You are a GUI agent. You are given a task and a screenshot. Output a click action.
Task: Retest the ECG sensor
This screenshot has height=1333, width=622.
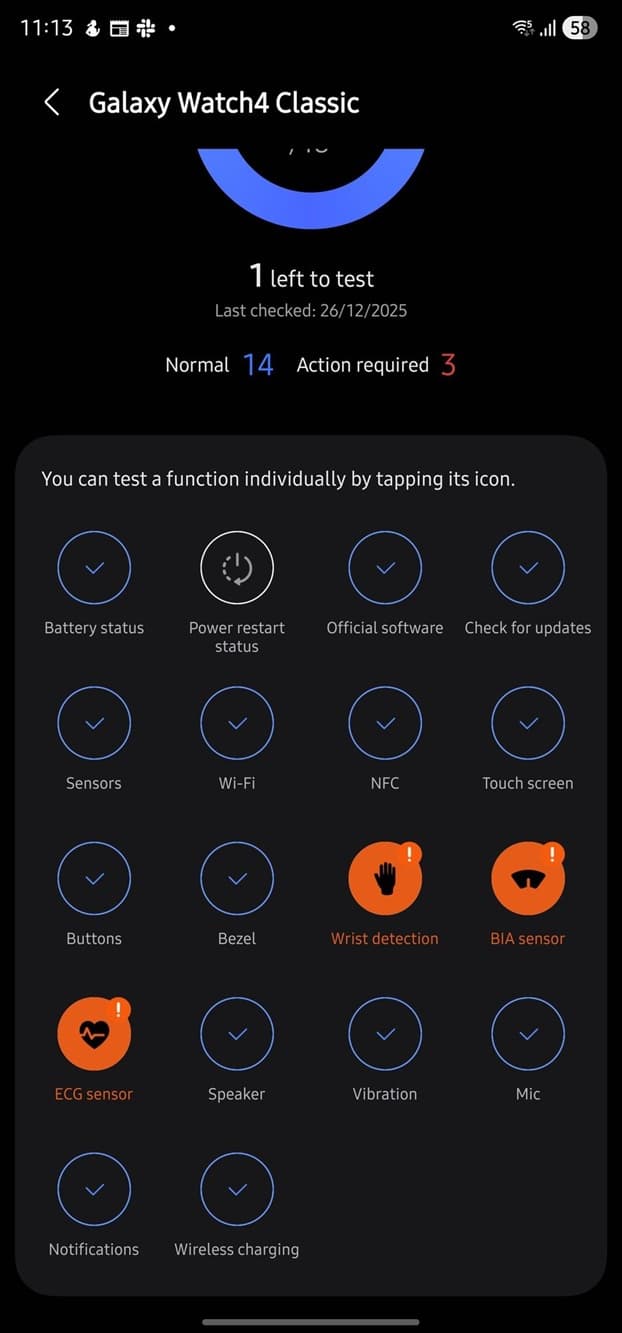(x=94, y=1034)
